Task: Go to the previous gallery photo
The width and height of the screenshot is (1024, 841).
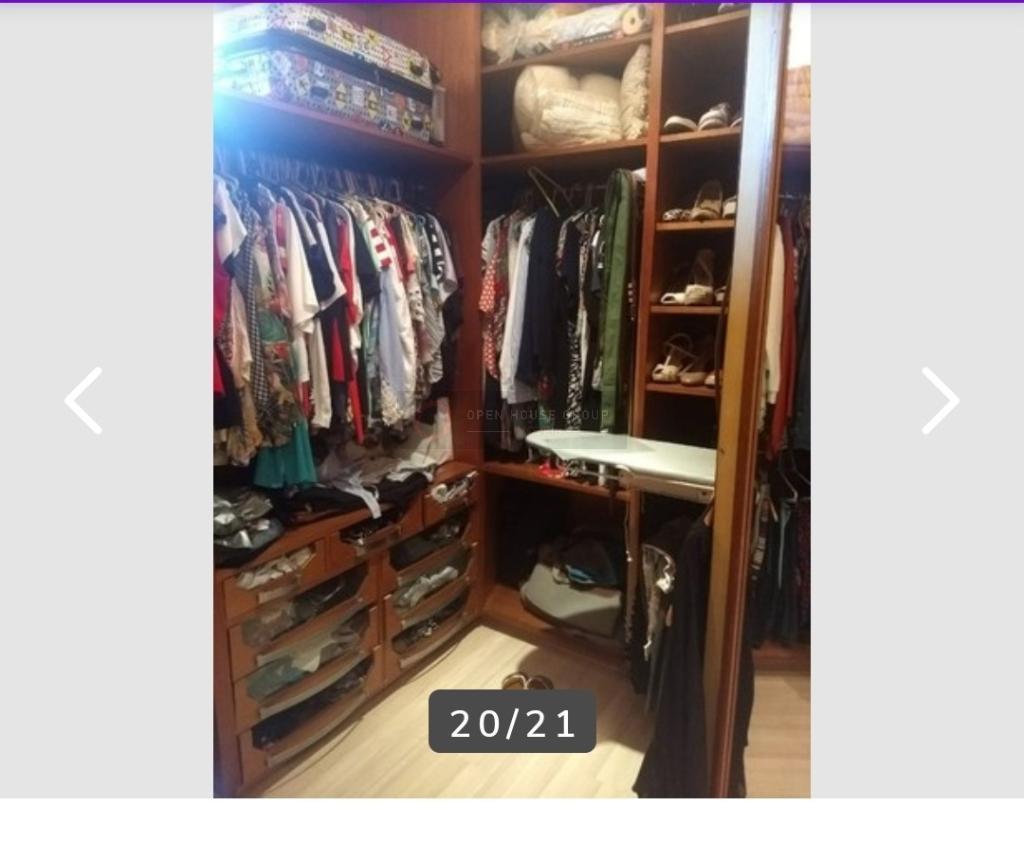Action: (x=84, y=400)
